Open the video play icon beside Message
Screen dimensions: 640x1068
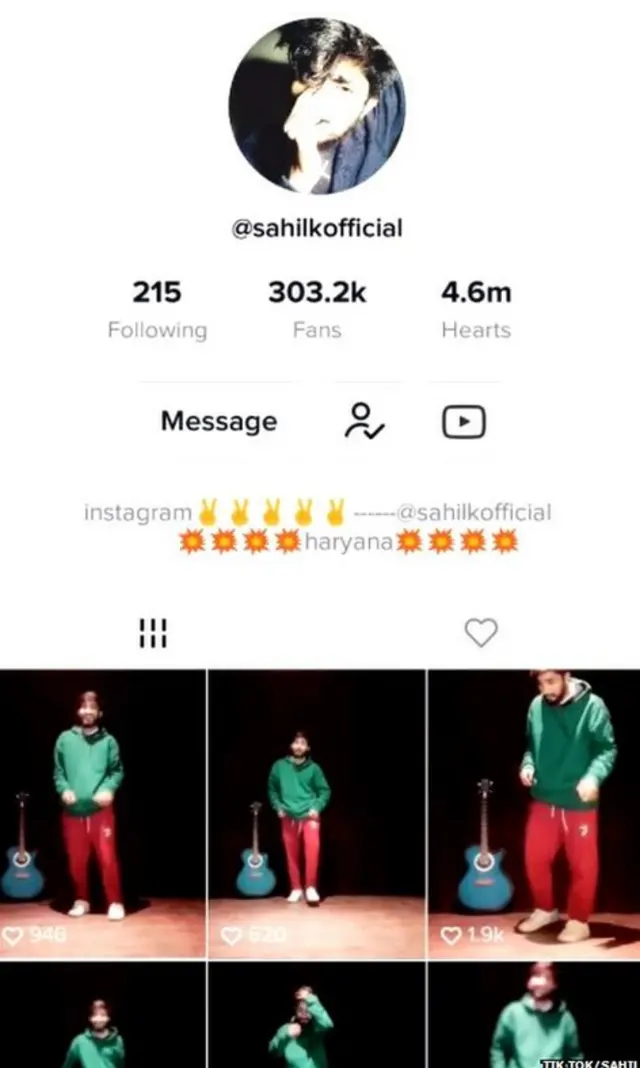pyautogui.click(x=464, y=422)
